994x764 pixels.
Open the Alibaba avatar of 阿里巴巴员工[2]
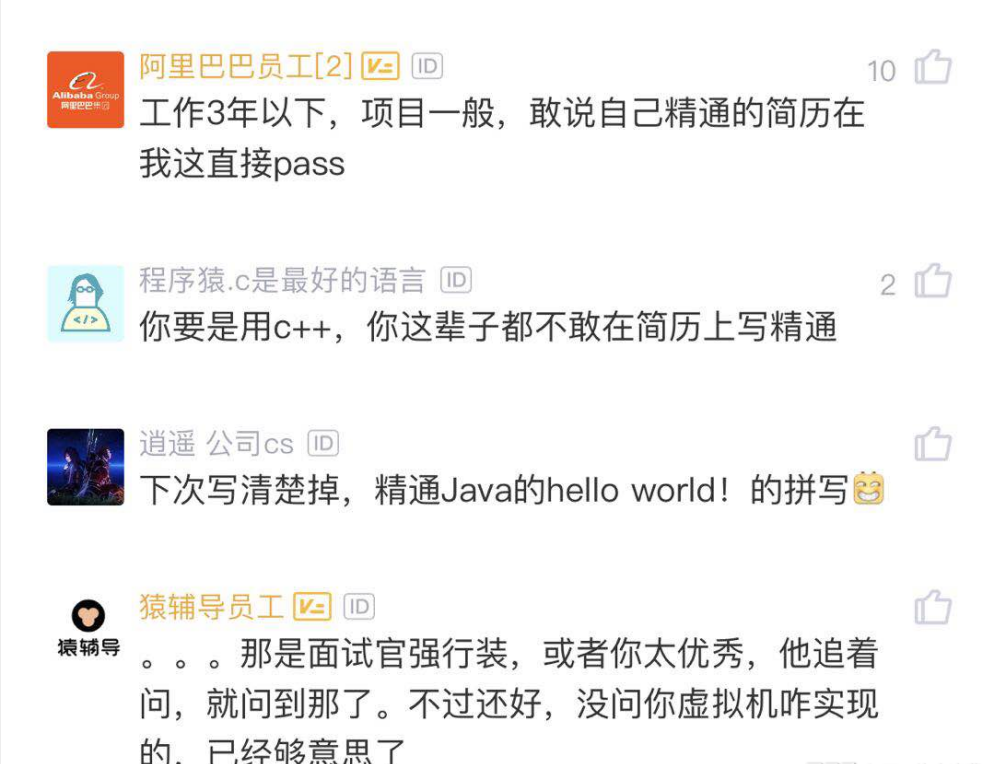pyautogui.click(x=86, y=90)
